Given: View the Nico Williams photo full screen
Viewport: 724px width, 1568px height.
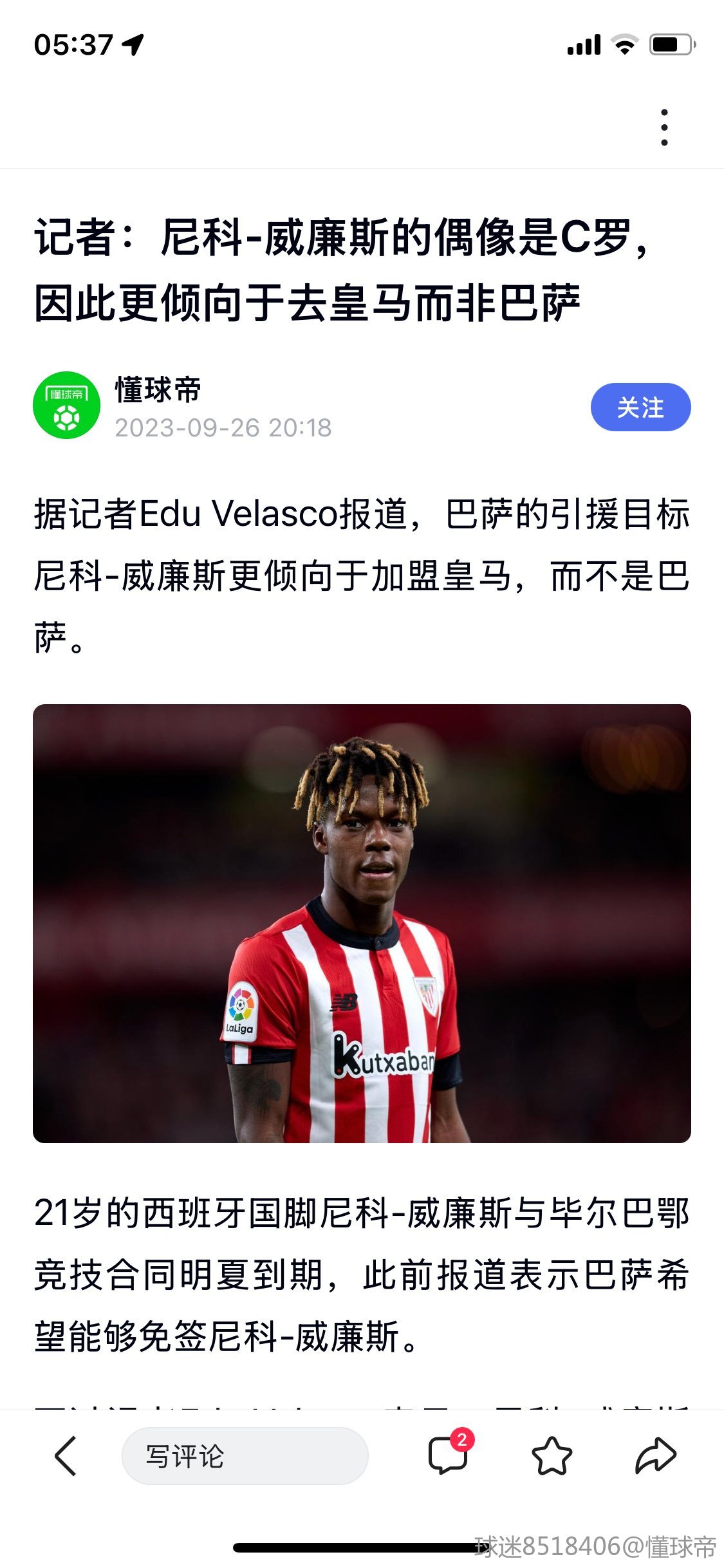Looking at the screenshot, I should click(x=362, y=923).
